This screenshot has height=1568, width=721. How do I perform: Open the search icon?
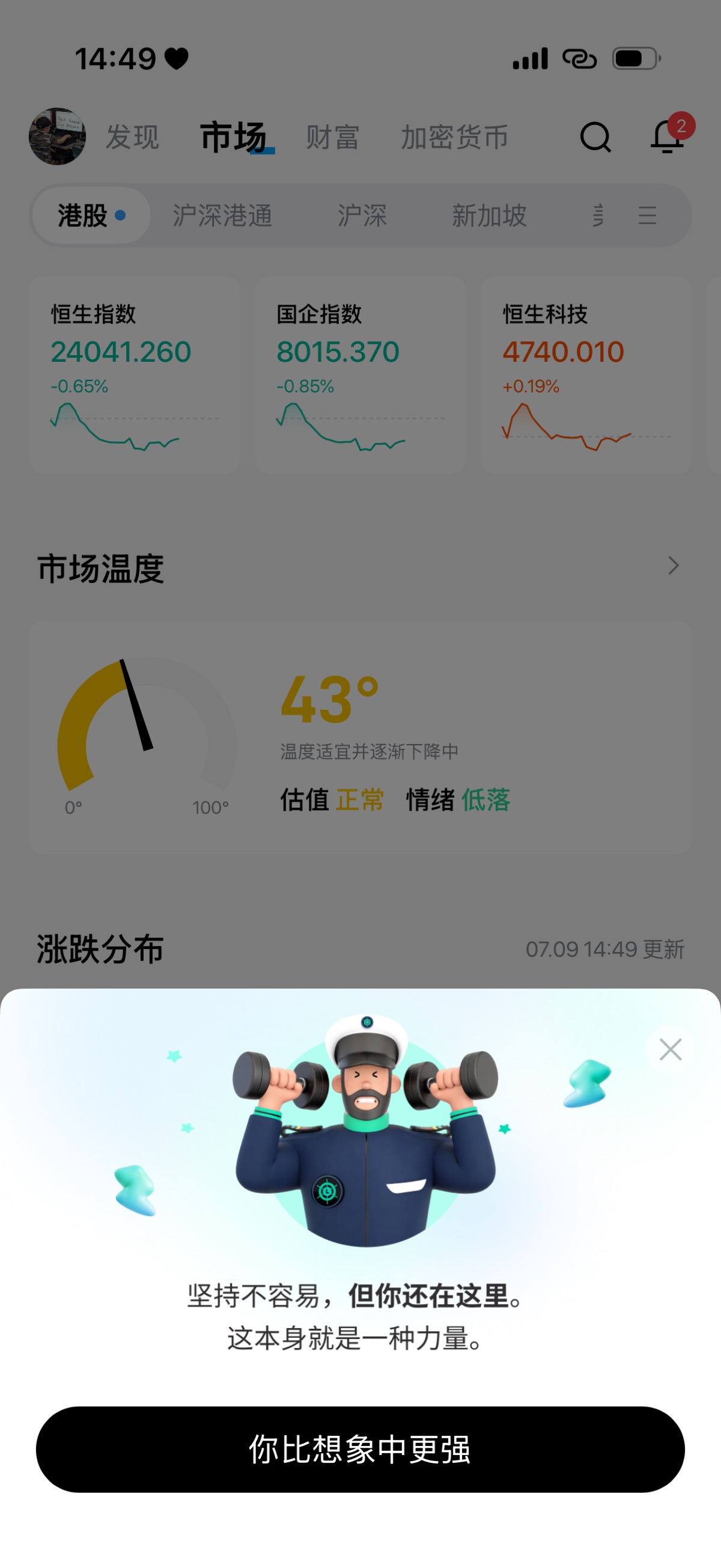pos(595,137)
